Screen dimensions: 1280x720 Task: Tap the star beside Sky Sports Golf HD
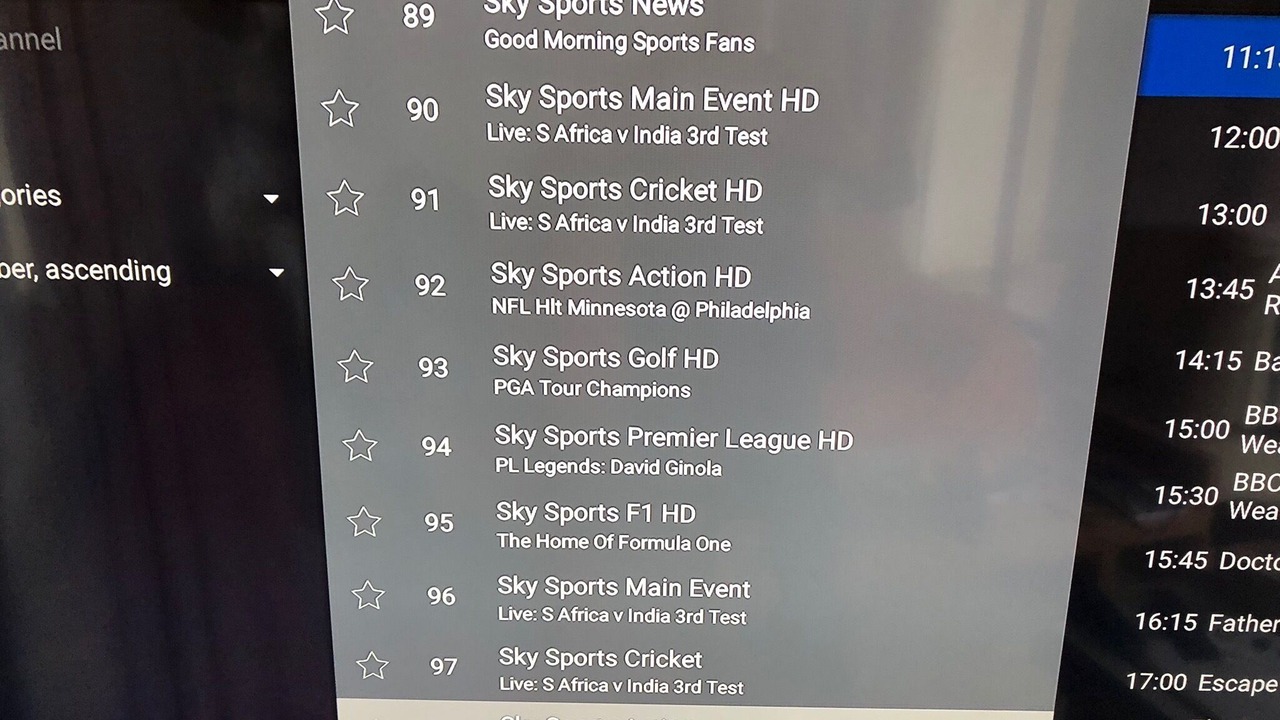[355, 367]
